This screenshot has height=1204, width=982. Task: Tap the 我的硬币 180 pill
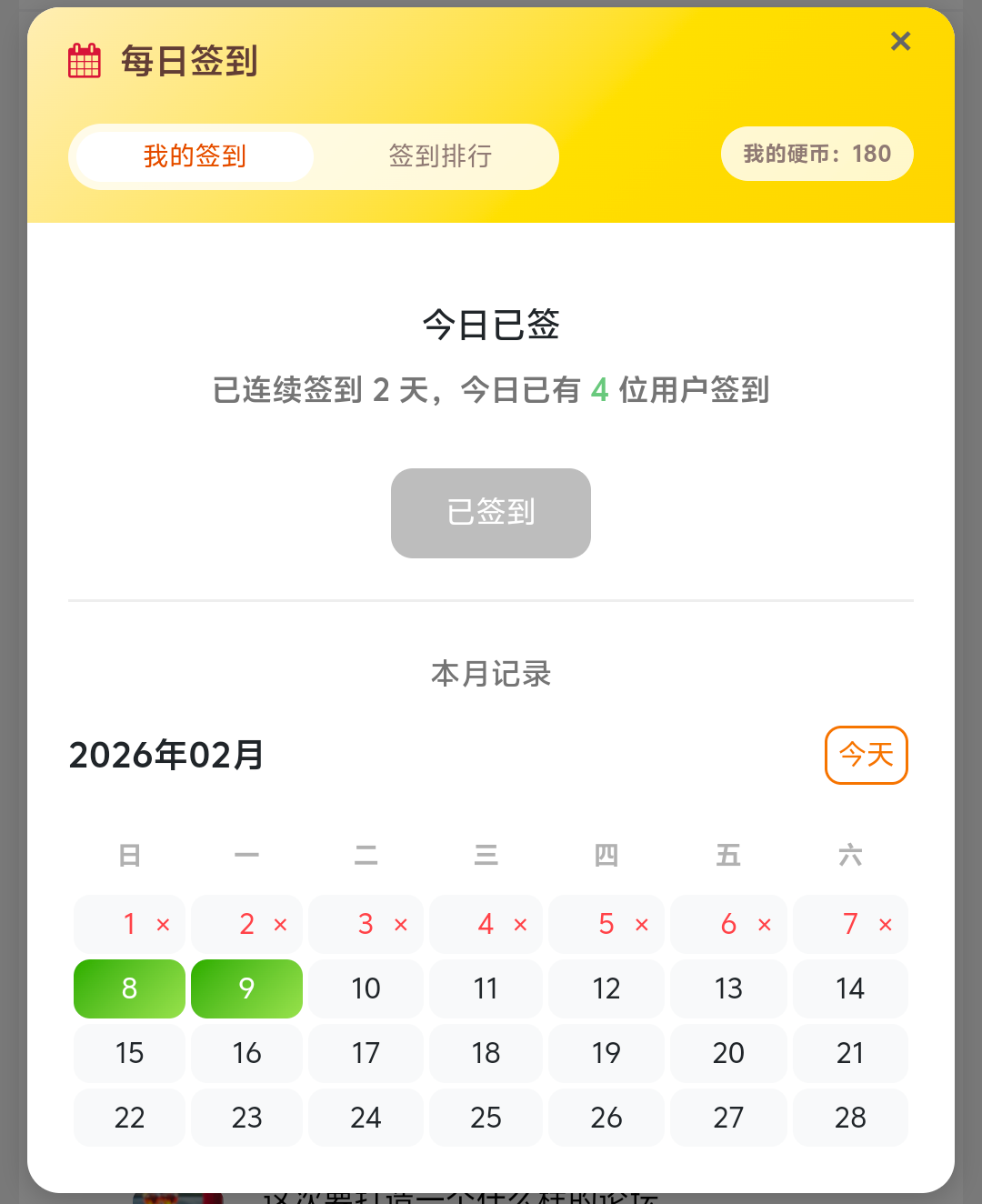(817, 154)
